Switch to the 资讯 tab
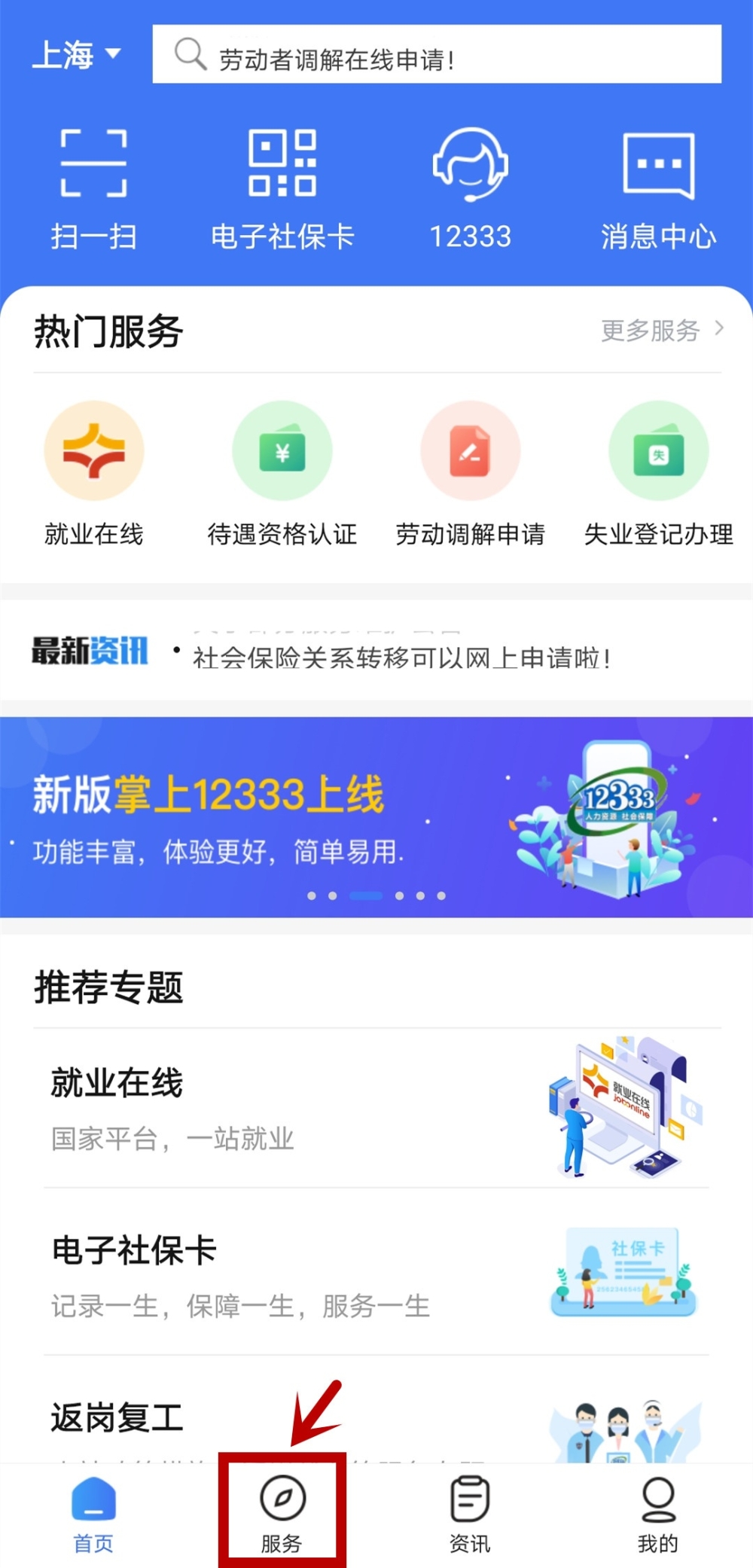Viewport: 753px width, 1568px height. tap(471, 1515)
